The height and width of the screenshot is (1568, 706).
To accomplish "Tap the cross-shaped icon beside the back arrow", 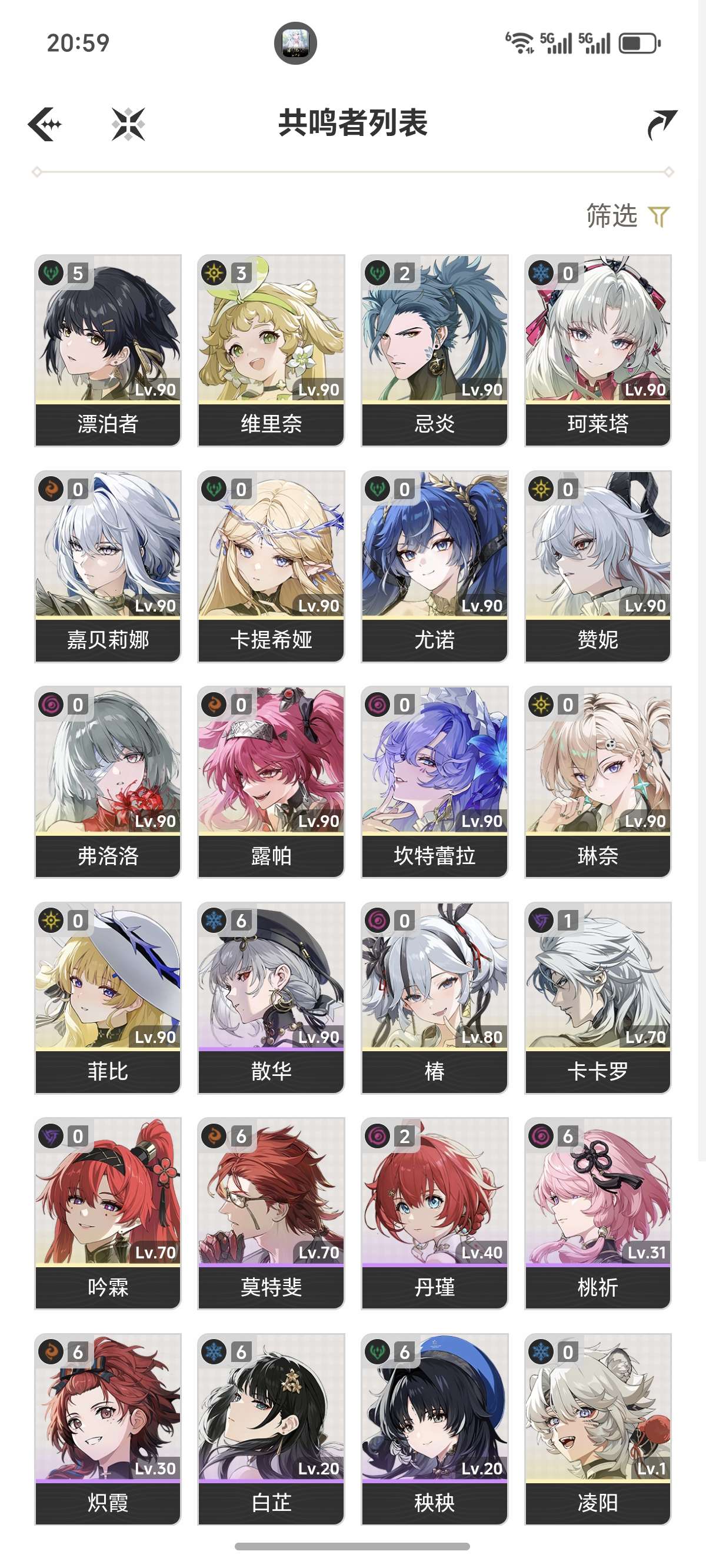I will (128, 124).
